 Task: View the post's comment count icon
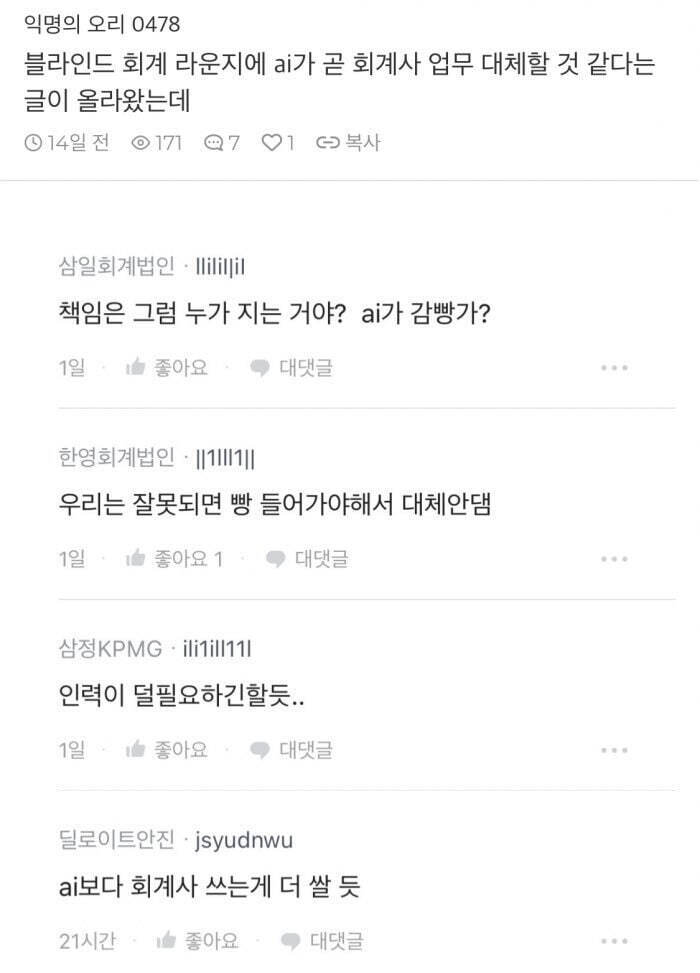(213, 143)
